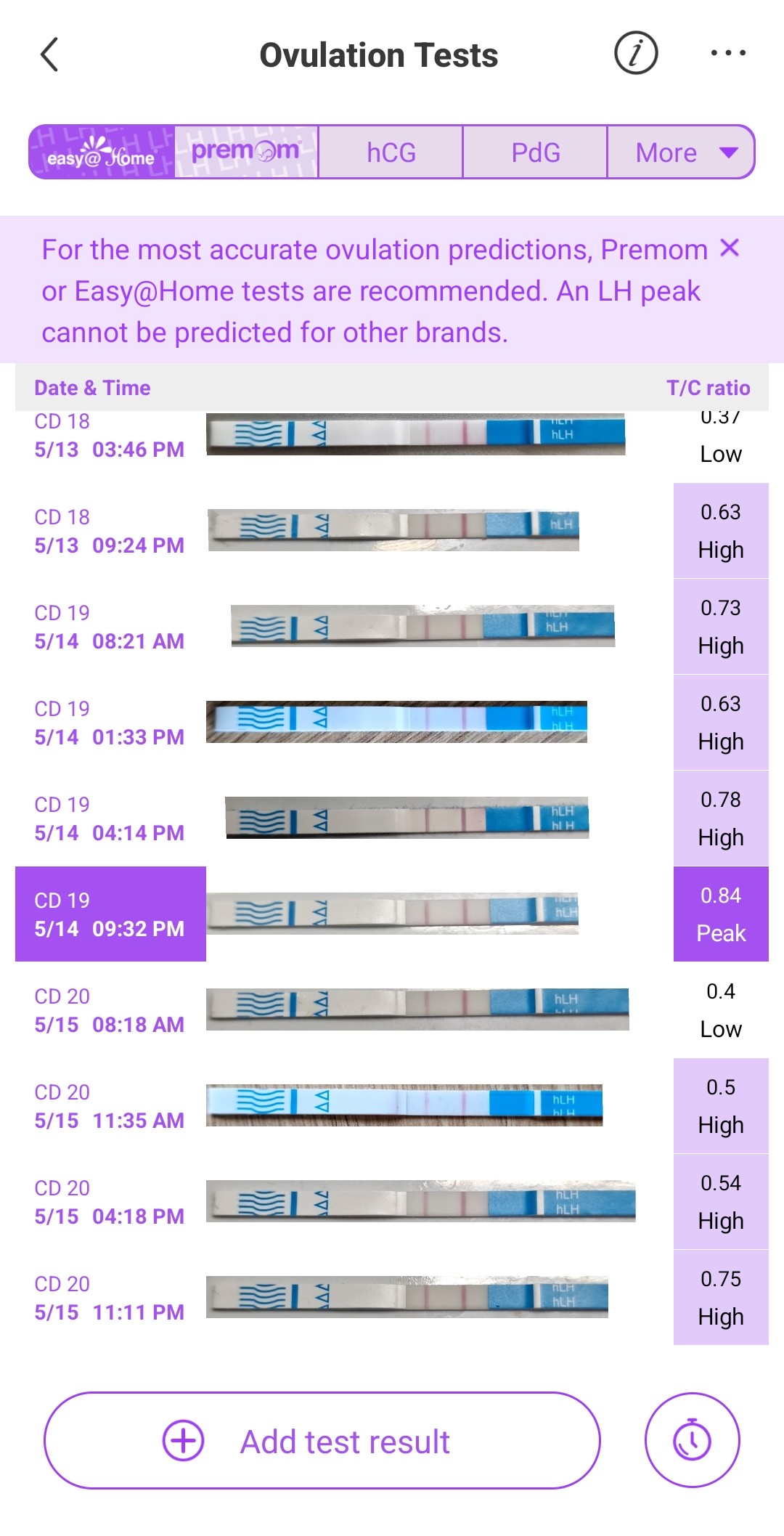
Task: Open the 5/15 04:18 PM test entry
Action: pyautogui.click(x=392, y=1202)
